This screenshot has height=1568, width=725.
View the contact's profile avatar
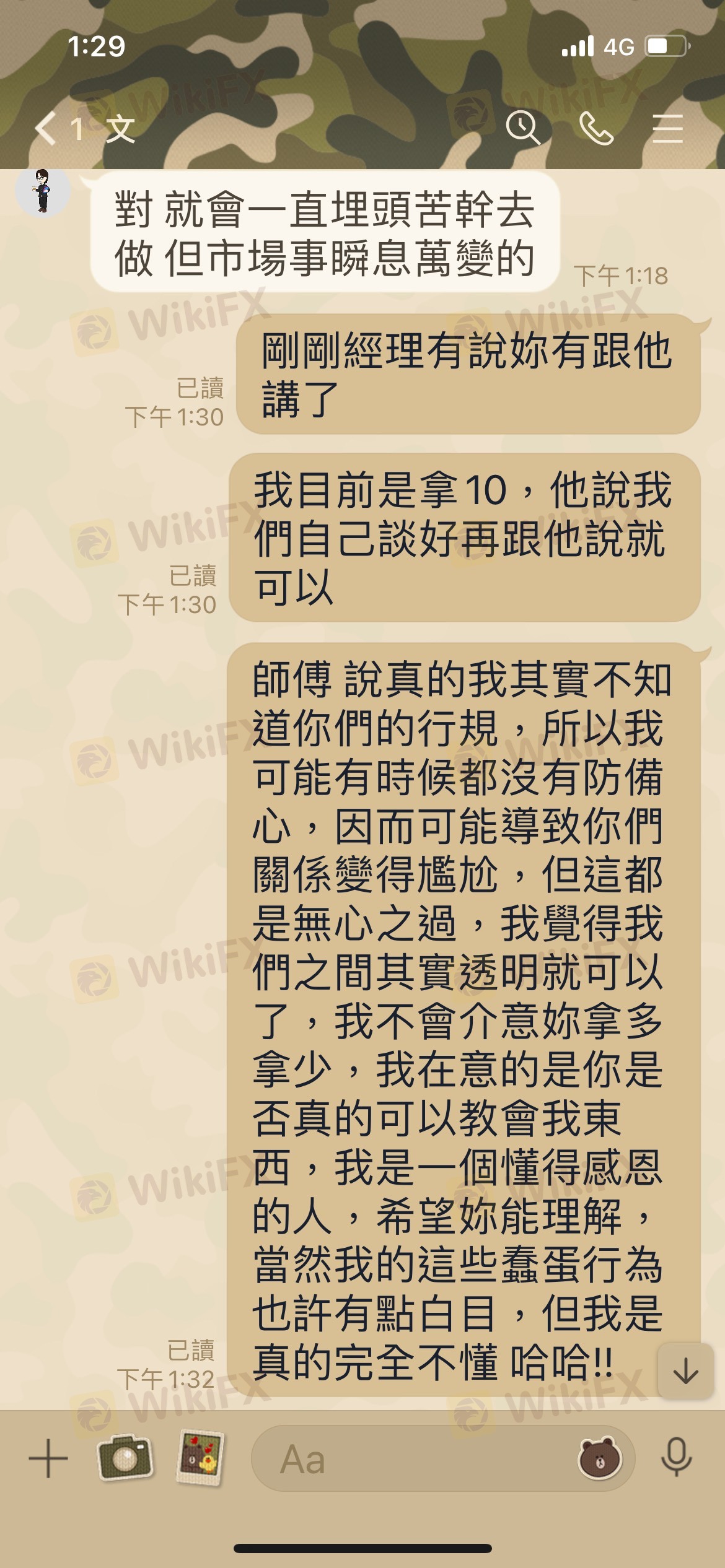point(42,191)
